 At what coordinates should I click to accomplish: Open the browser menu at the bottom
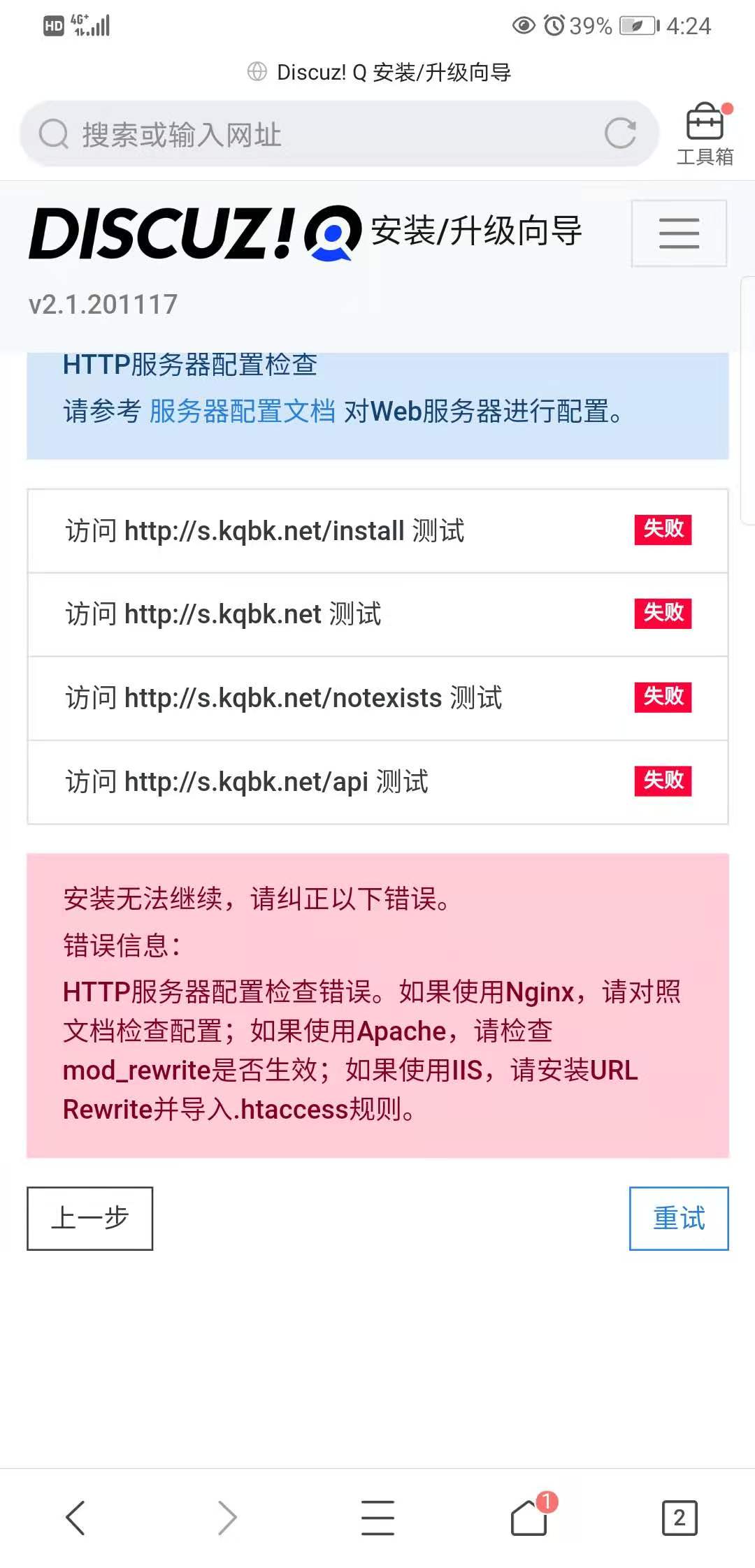377,1518
